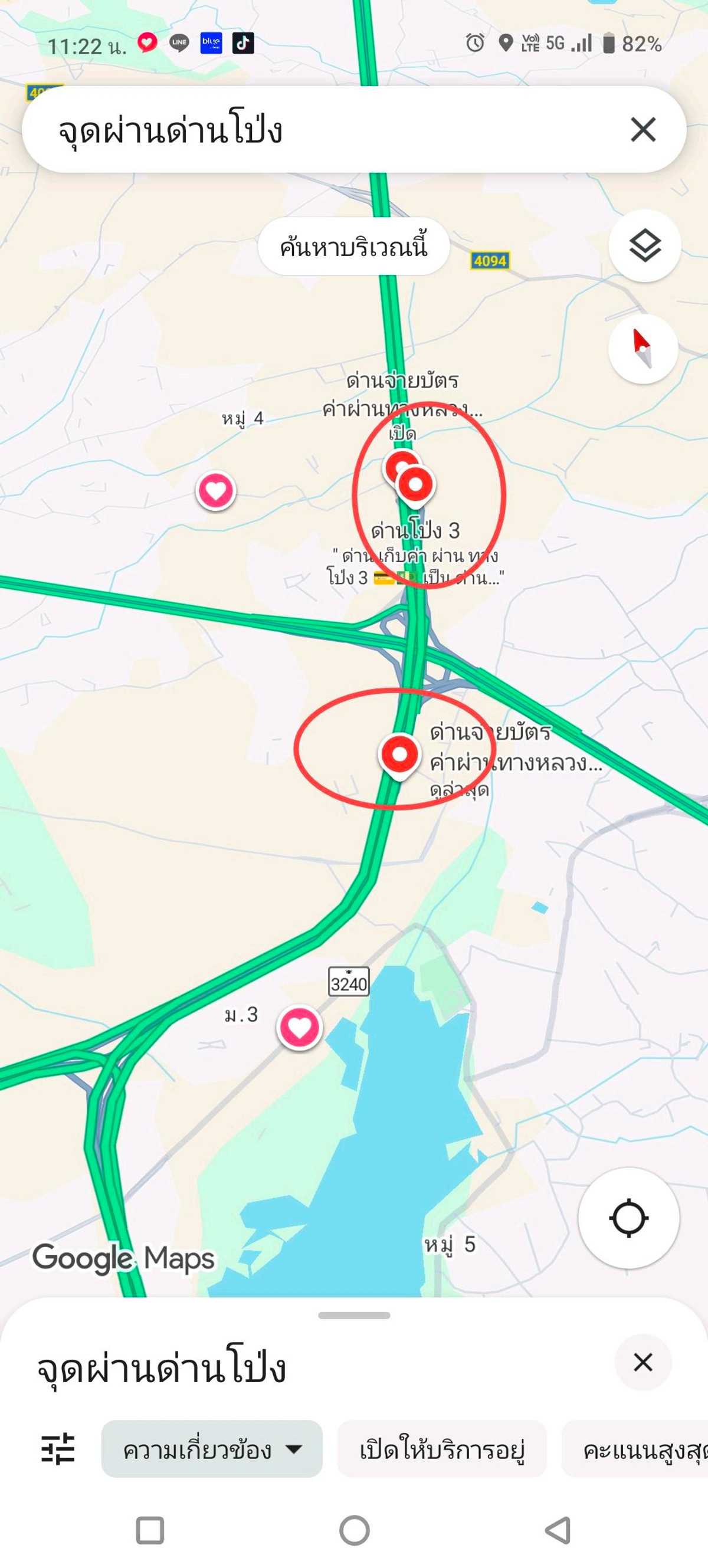Clear the search query in the search bar
Viewport: 708px width, 1568px height.
[x=643, y=130]
